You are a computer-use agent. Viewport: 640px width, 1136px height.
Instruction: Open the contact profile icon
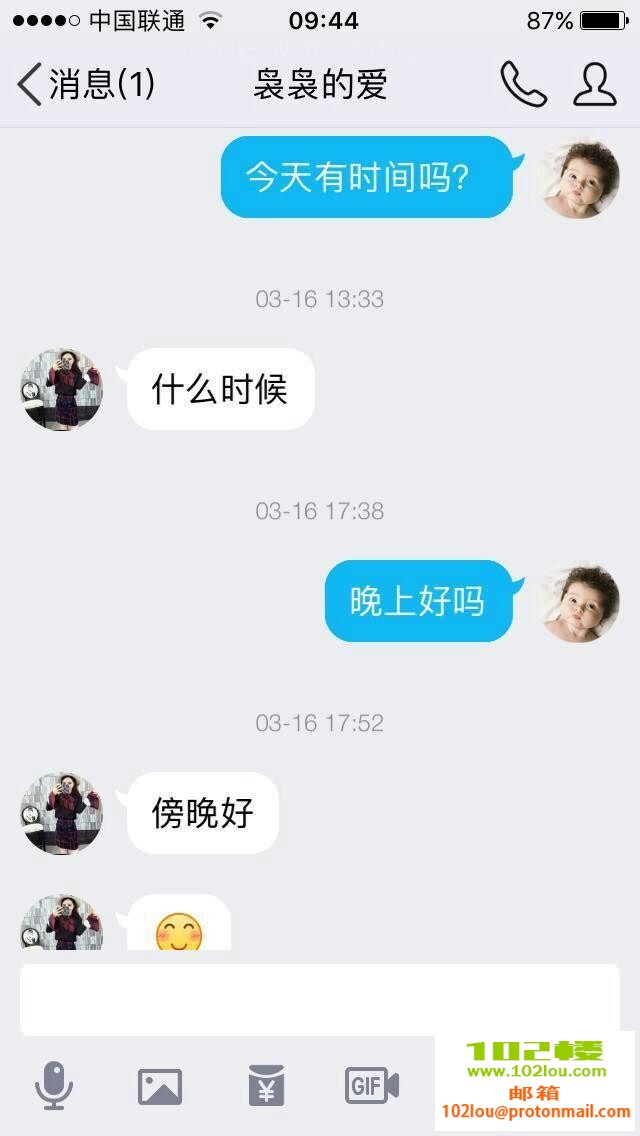click(594, 85)
